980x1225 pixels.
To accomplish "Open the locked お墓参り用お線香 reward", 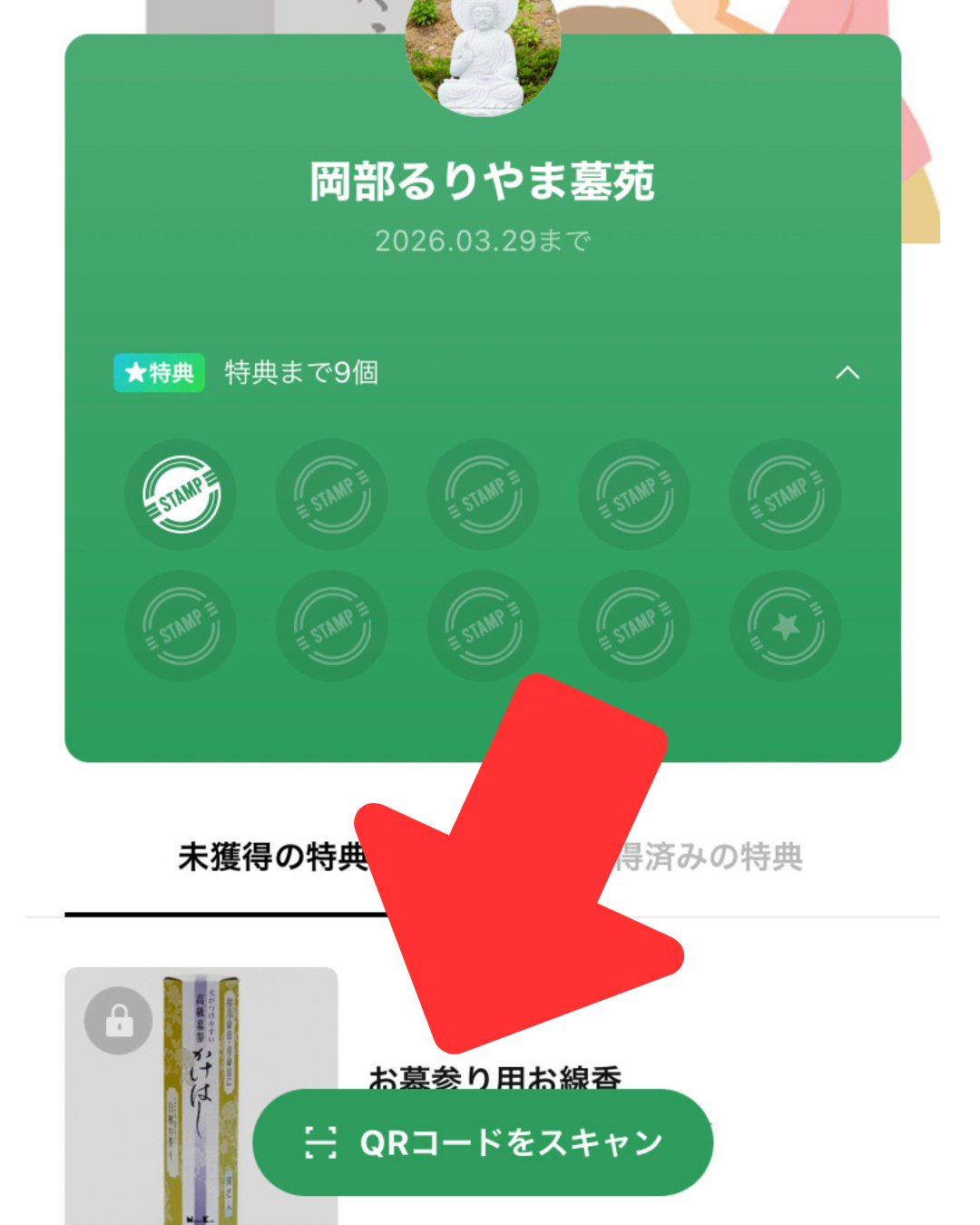I will point(201,1089).
